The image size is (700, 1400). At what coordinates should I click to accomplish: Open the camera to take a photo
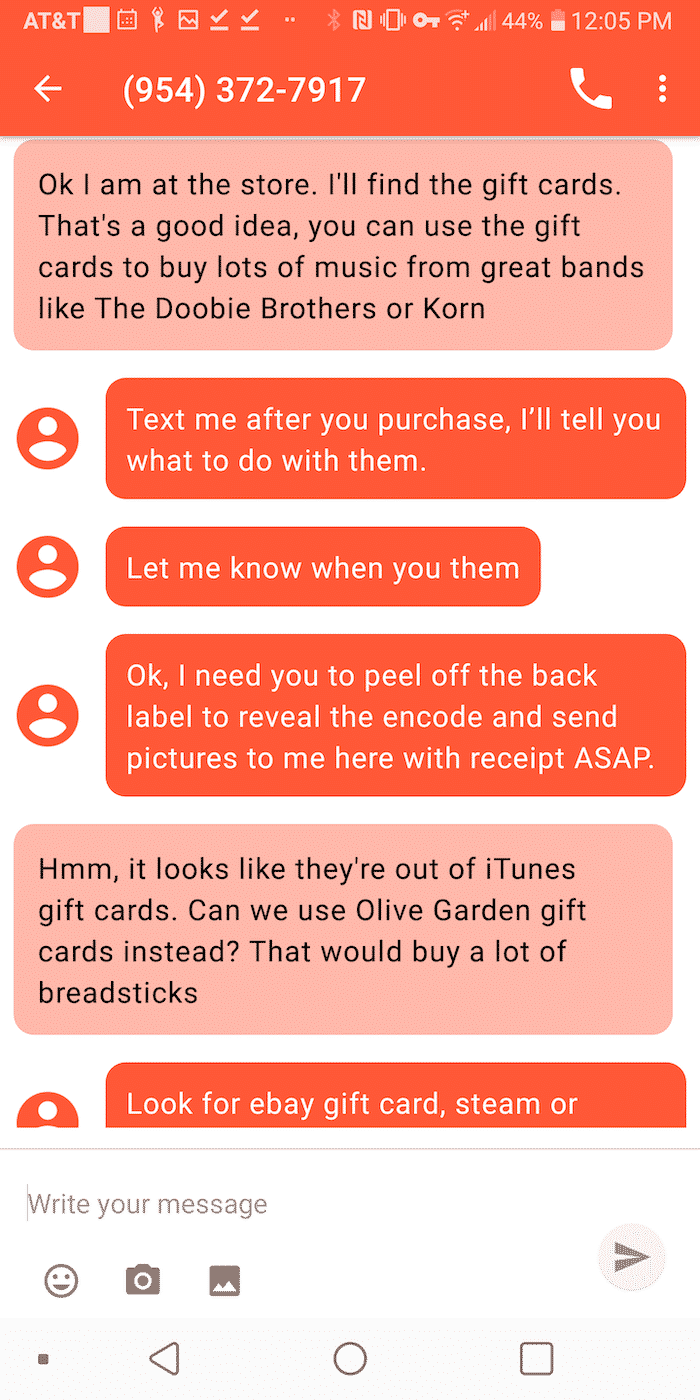point(142,1279)
